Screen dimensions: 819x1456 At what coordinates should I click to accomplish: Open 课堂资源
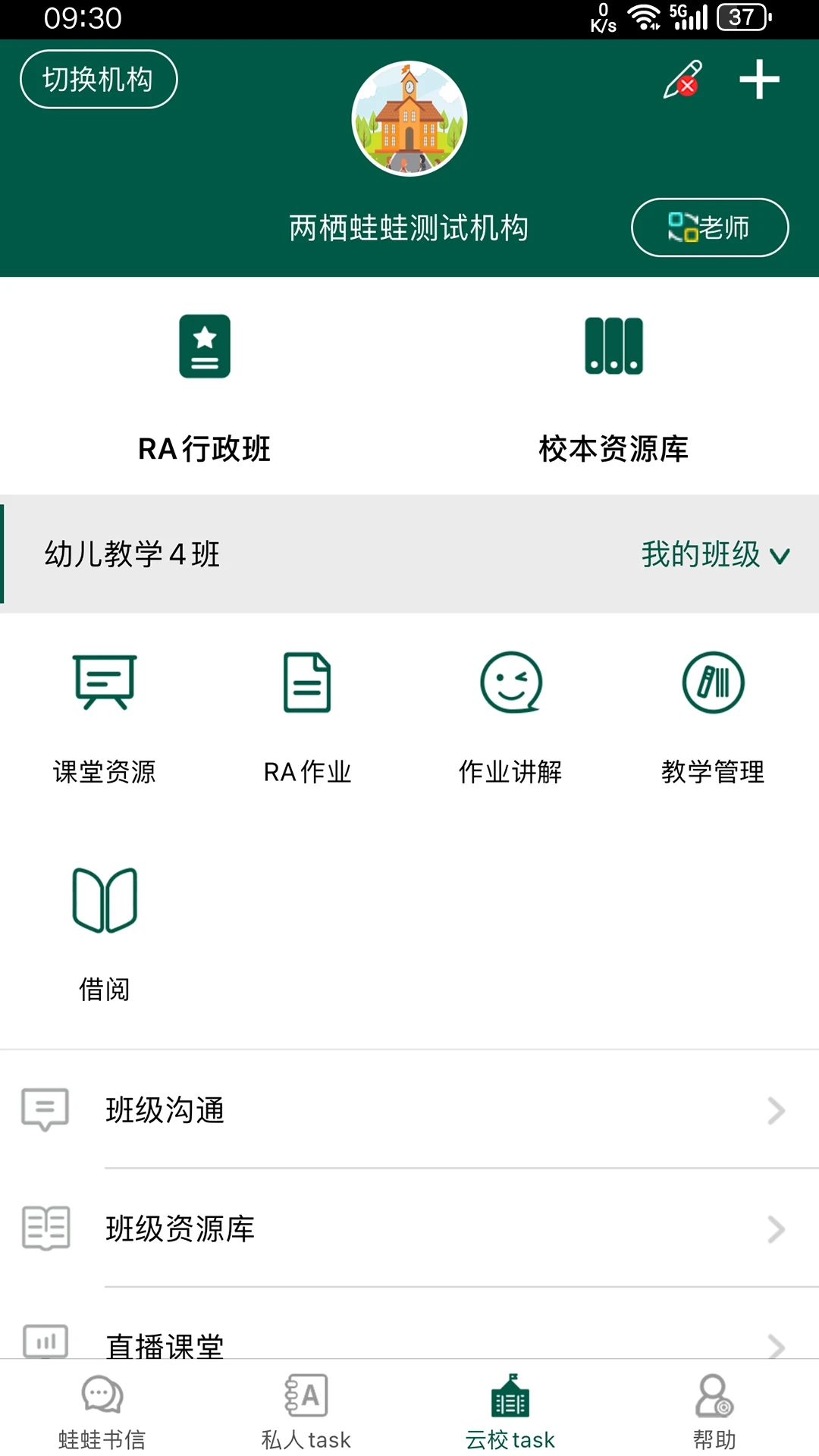(x=105, y=717)
